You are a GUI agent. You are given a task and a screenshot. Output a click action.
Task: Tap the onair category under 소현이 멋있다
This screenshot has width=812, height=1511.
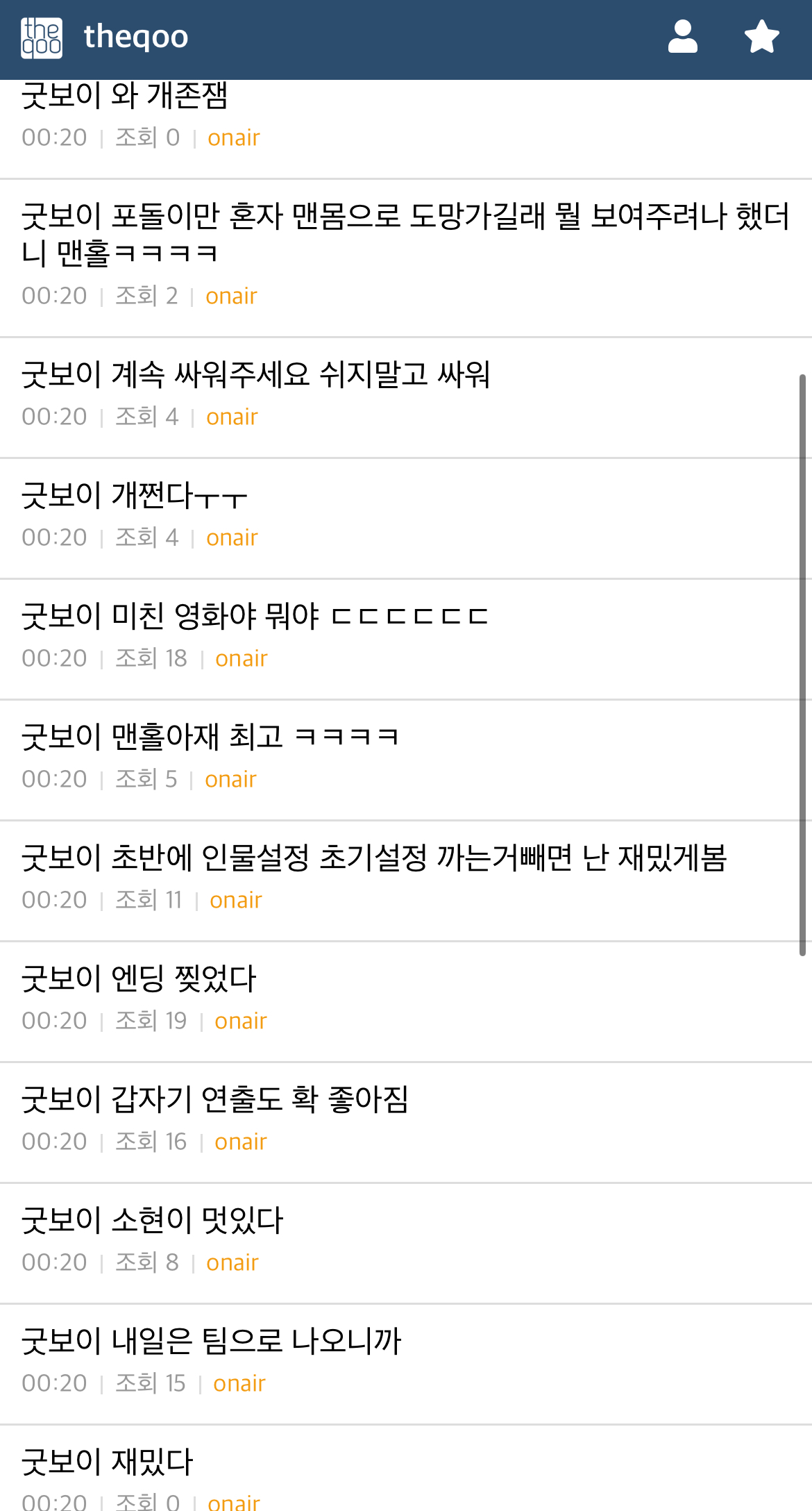click(x=232, y=1262)
